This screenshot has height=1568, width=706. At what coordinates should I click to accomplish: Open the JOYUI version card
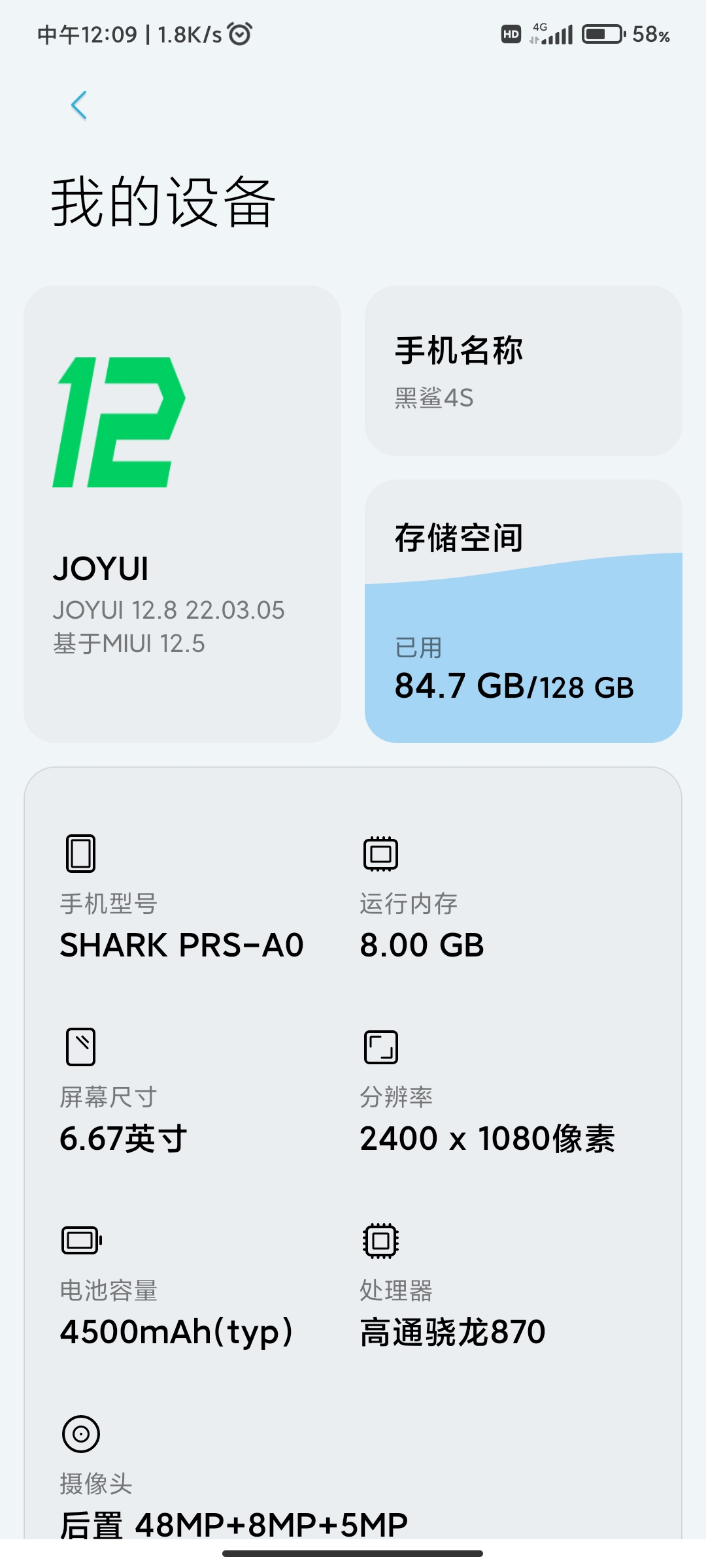click(x=182, y=514)
